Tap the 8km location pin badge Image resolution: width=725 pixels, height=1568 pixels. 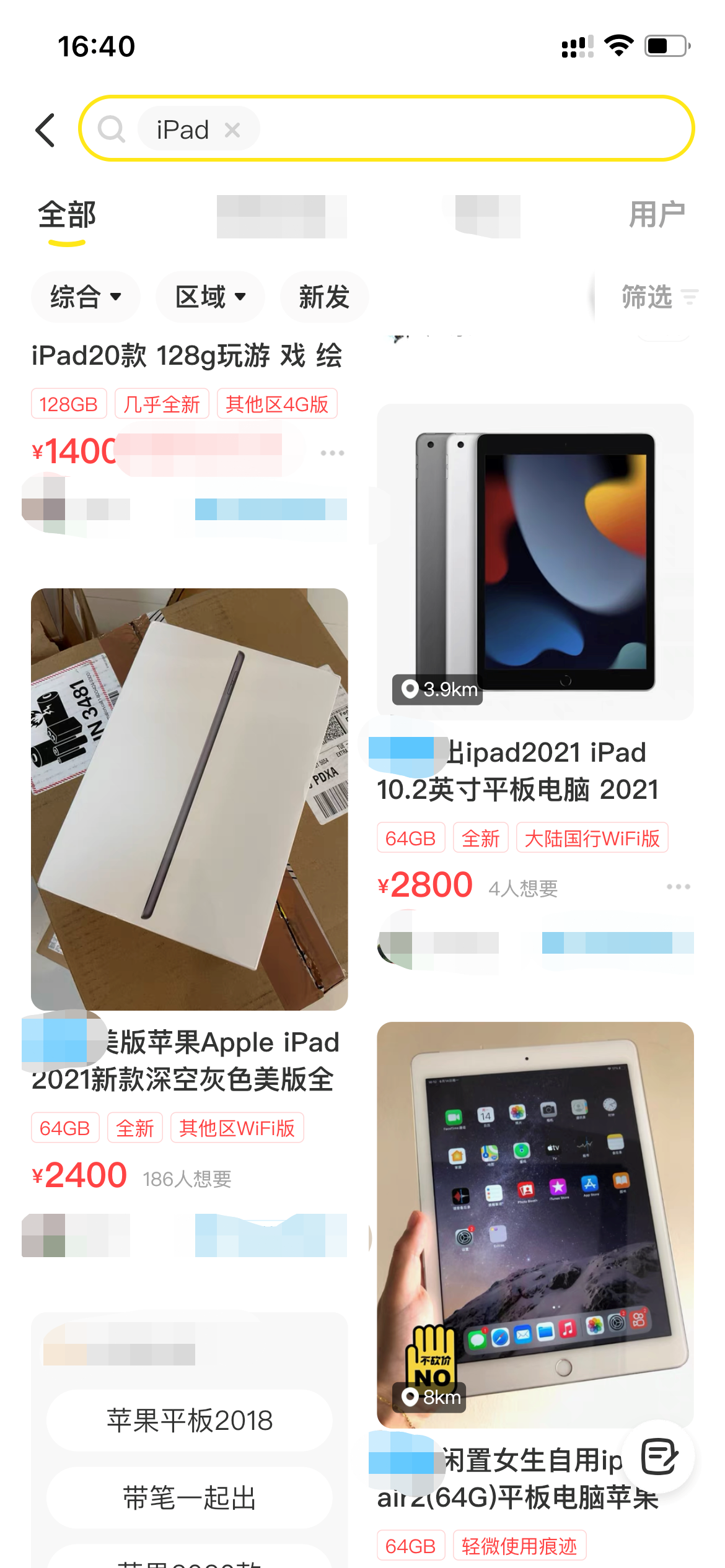429,1396
